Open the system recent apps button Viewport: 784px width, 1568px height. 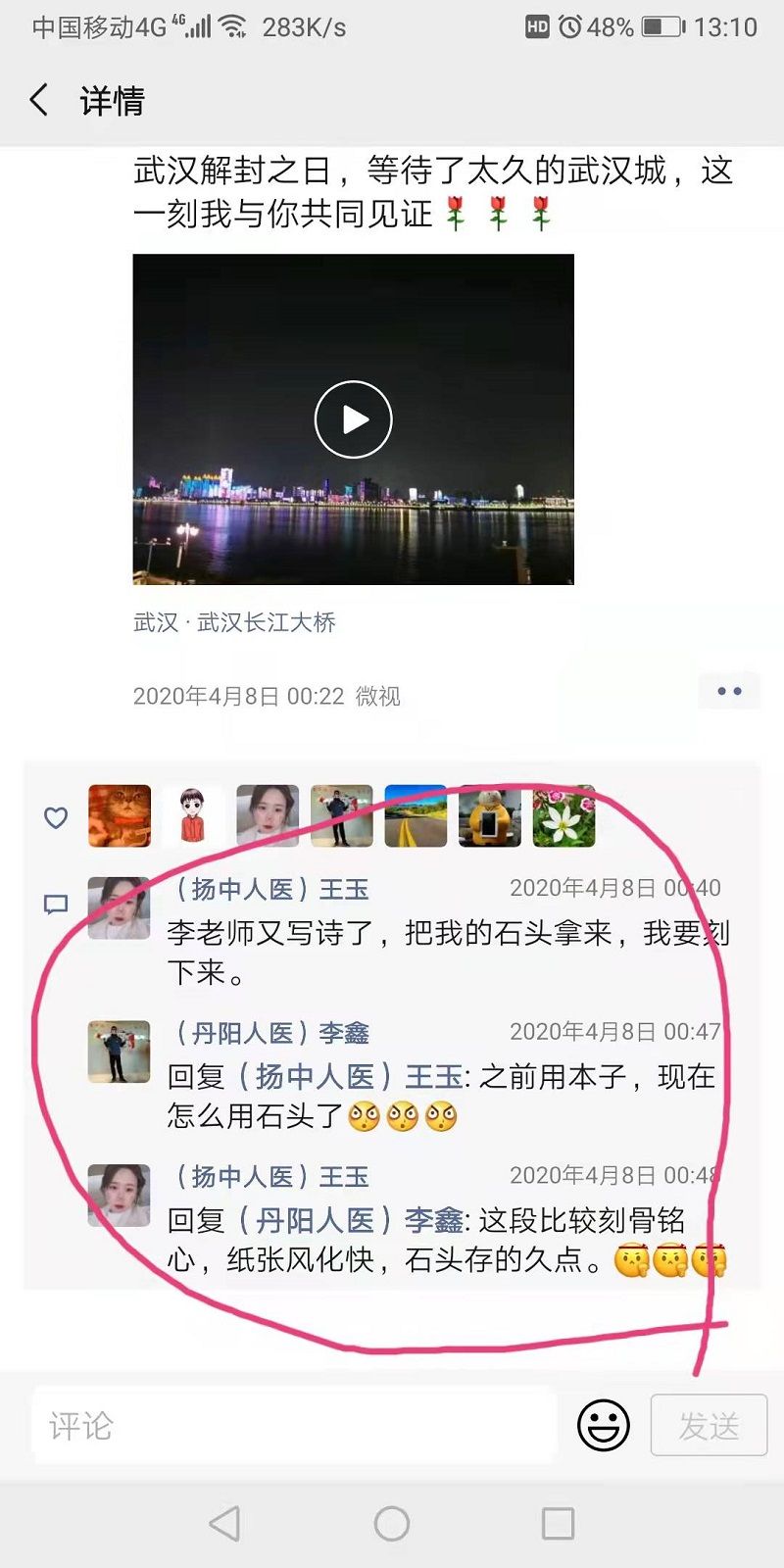(558, 1523)
